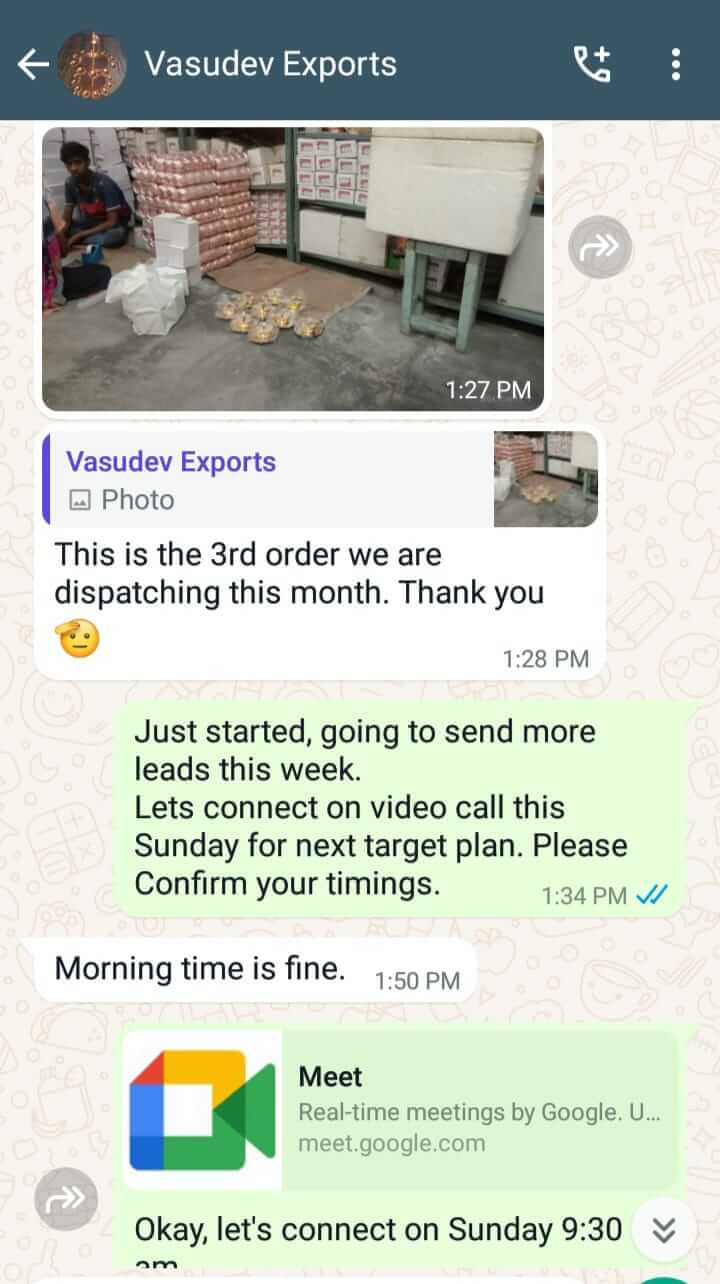Open the overflow menu
Screen dimensions: 720x1284
coord(676,65)
